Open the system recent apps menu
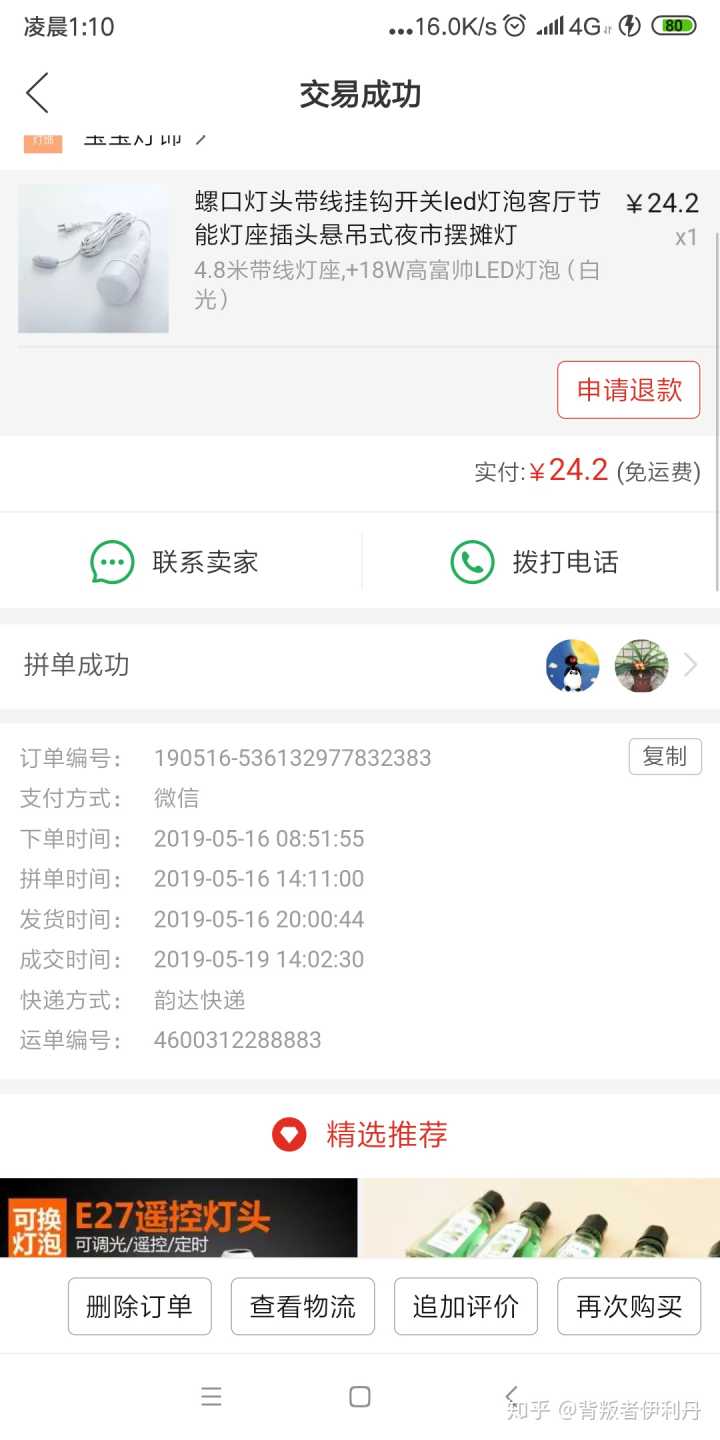 point(211,1397)
